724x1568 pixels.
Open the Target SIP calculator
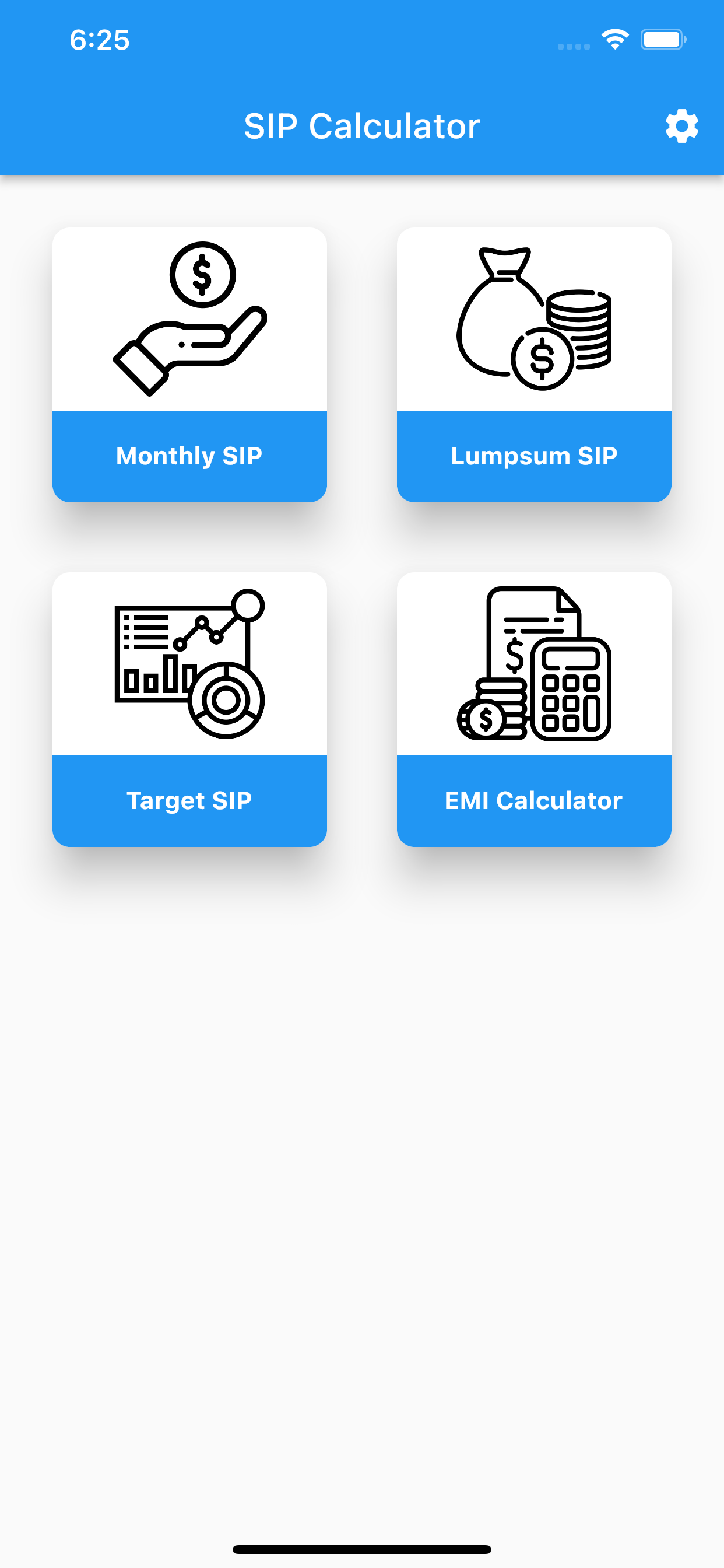(x=190, y=800)
